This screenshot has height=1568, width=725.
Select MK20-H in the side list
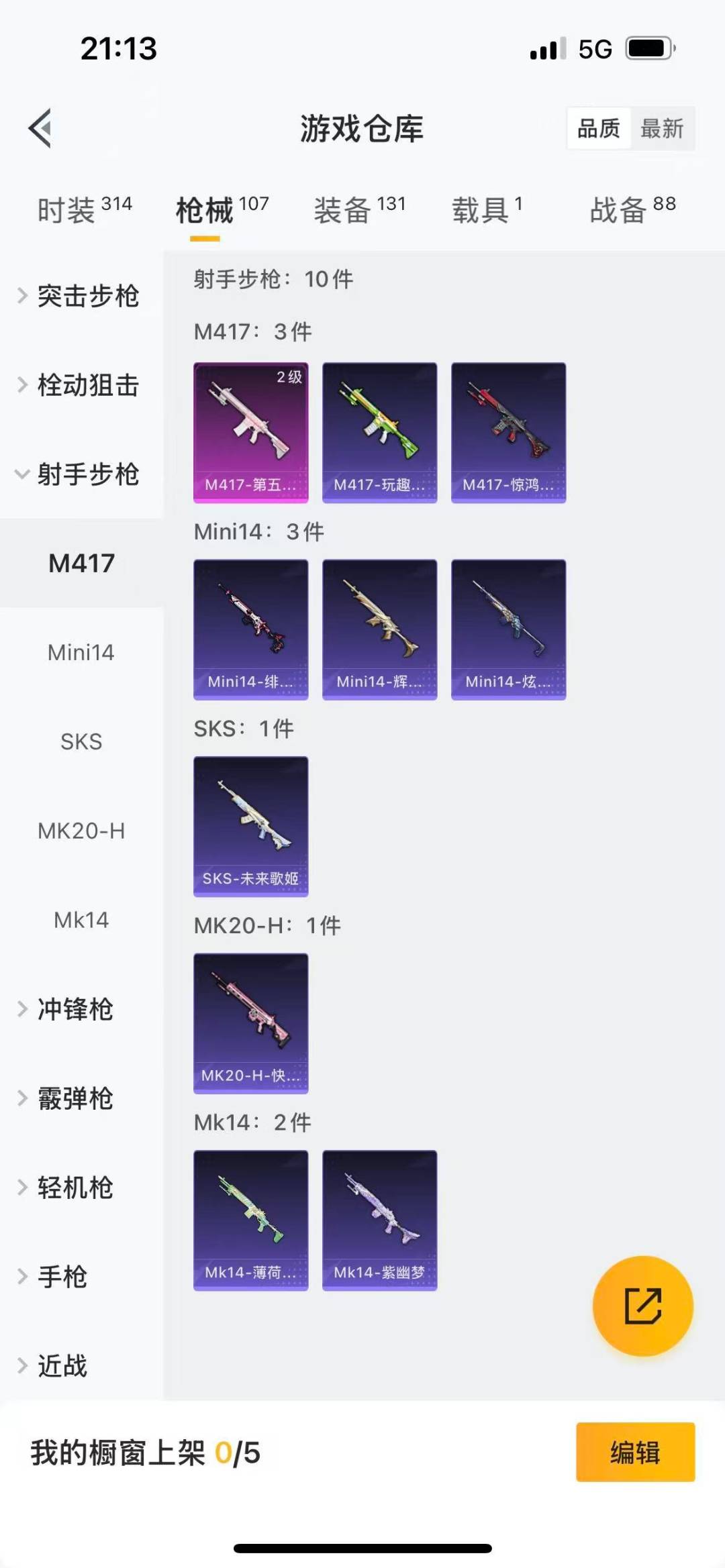(x=81, y=831)
